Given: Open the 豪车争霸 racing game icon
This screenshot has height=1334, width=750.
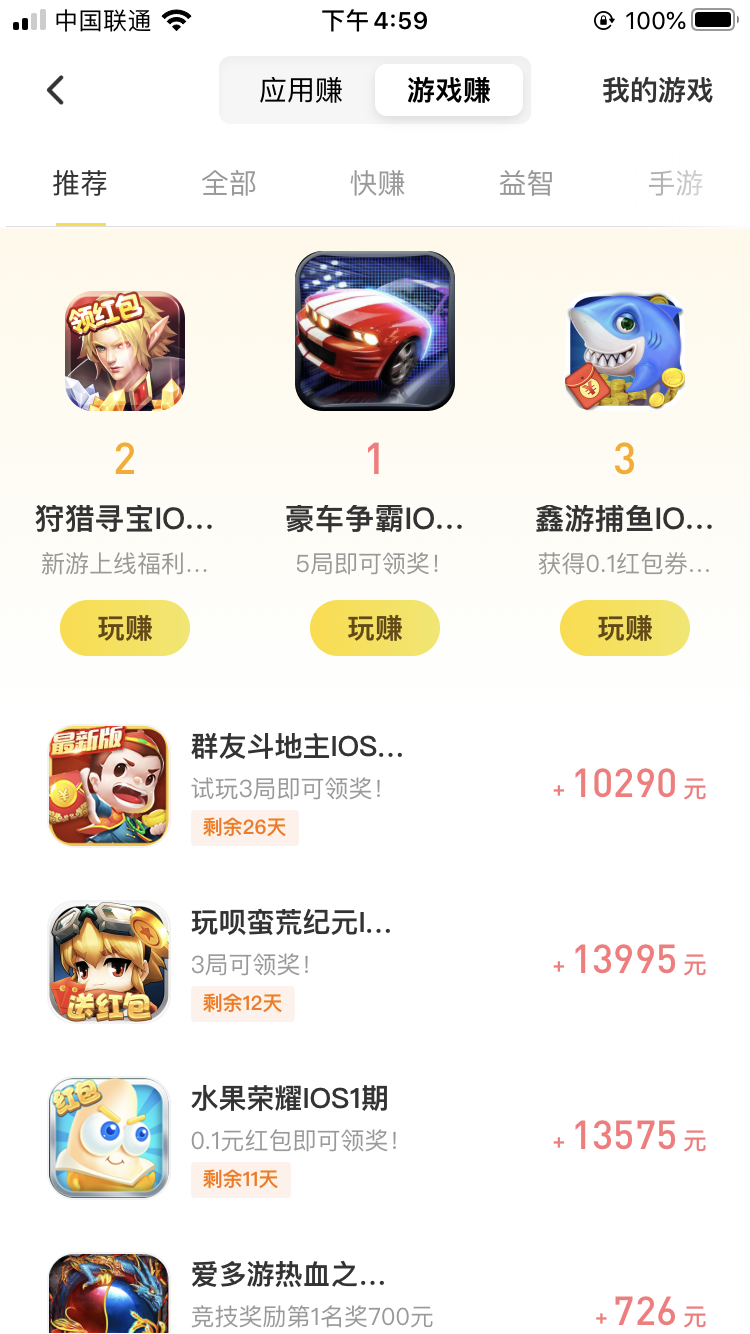Looking at the screenshot, I should click(x=375, y=331).
